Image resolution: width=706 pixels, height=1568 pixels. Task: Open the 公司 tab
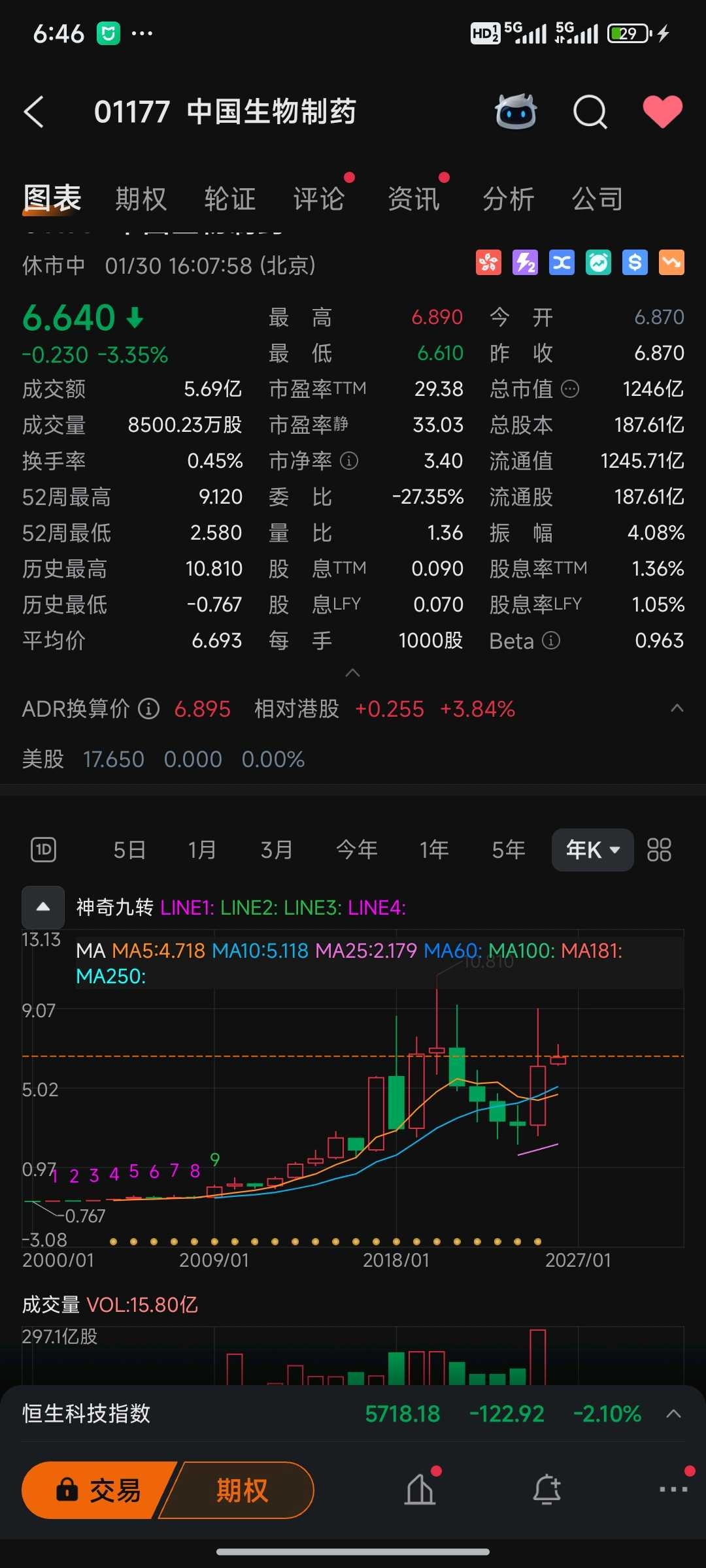597,199
